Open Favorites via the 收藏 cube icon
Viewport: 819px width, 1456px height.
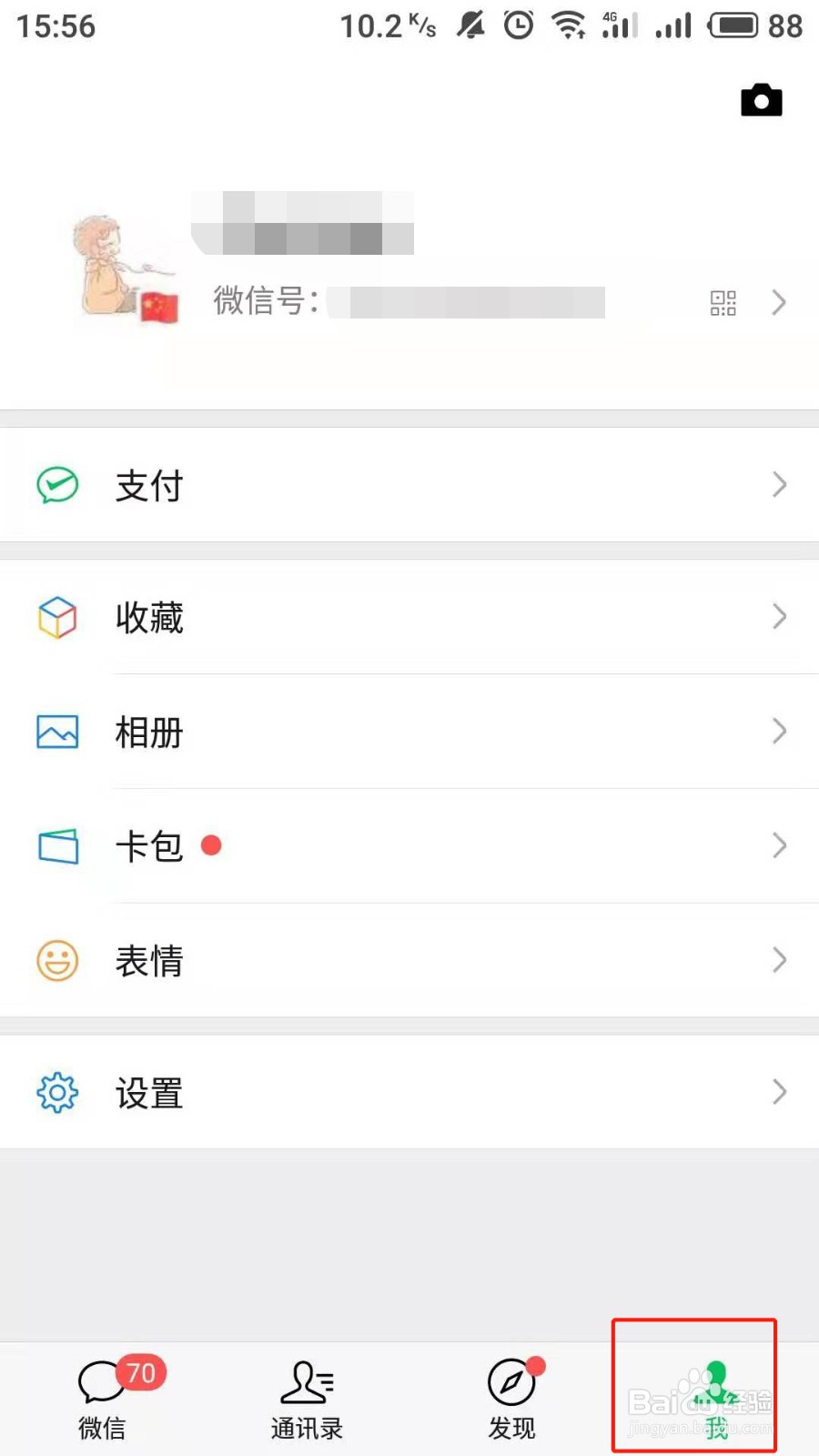[x=57, y=617]
